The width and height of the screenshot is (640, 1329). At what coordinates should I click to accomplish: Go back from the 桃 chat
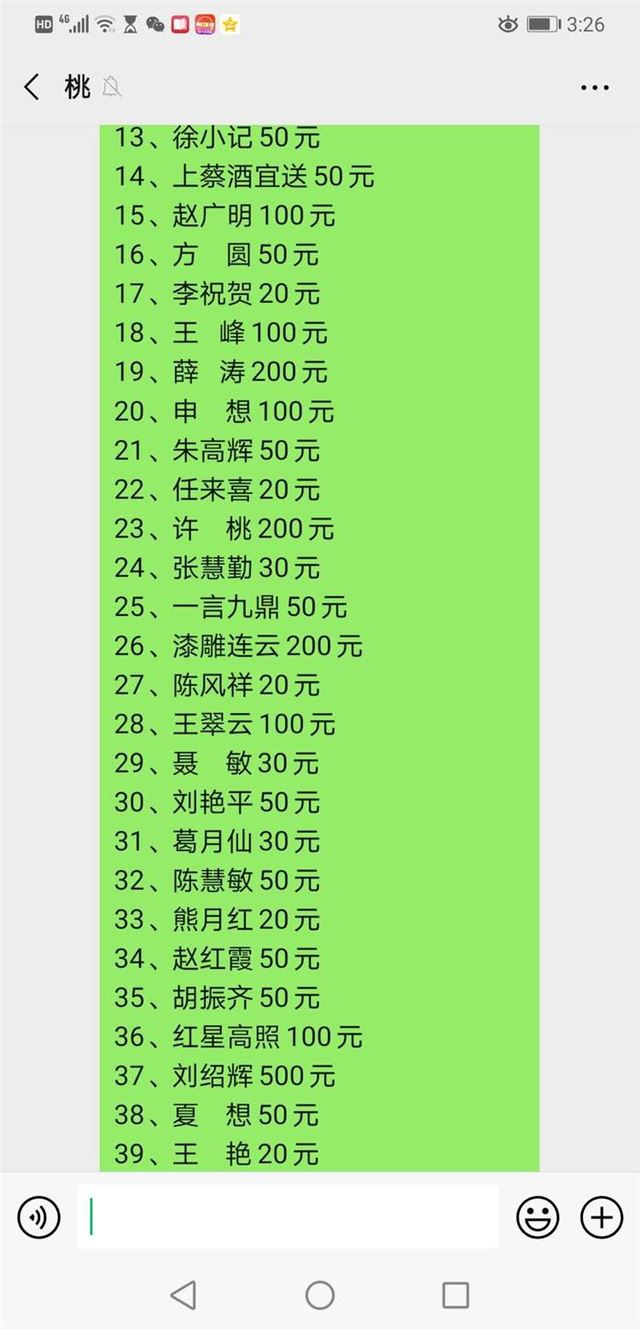click(x=32, y=87)
